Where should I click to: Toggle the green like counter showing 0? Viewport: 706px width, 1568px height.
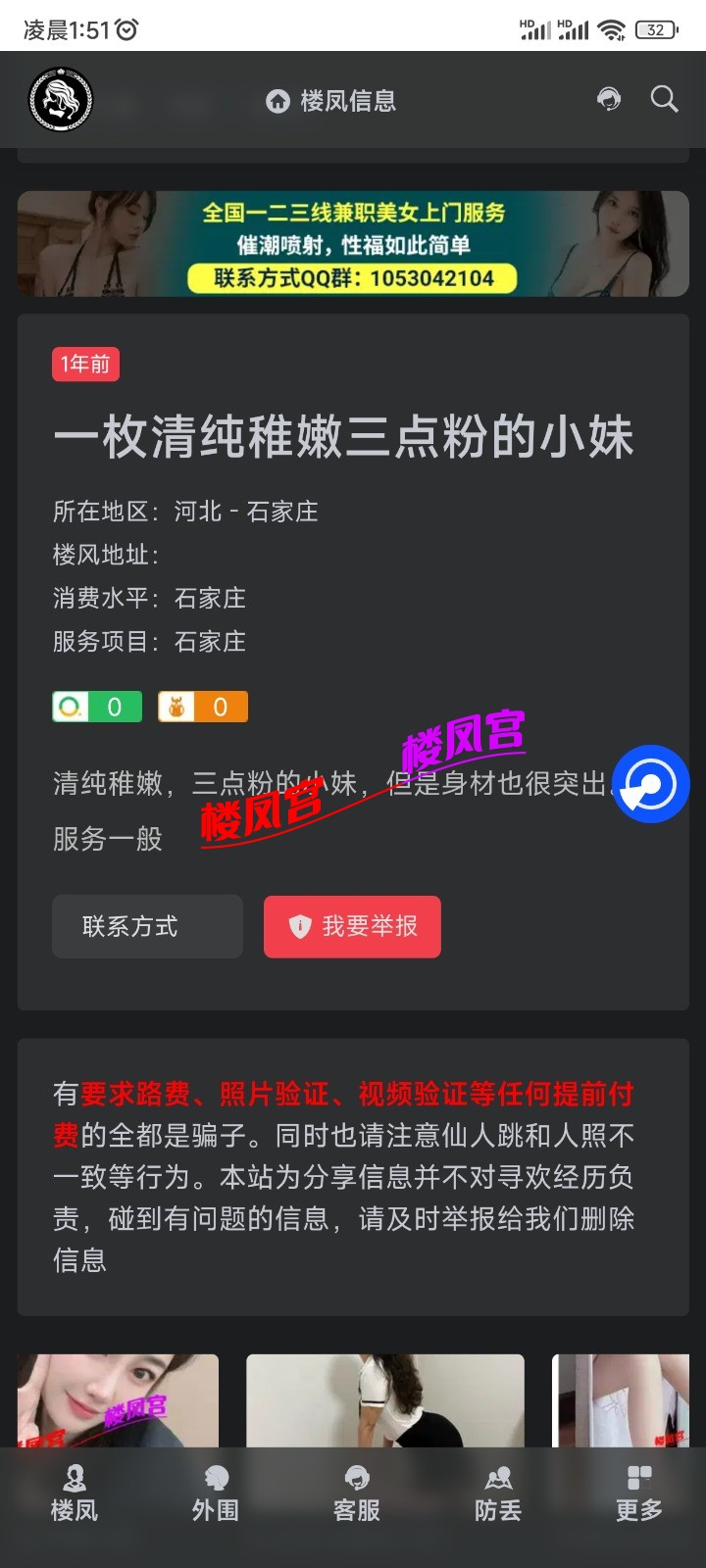[97, 706]
